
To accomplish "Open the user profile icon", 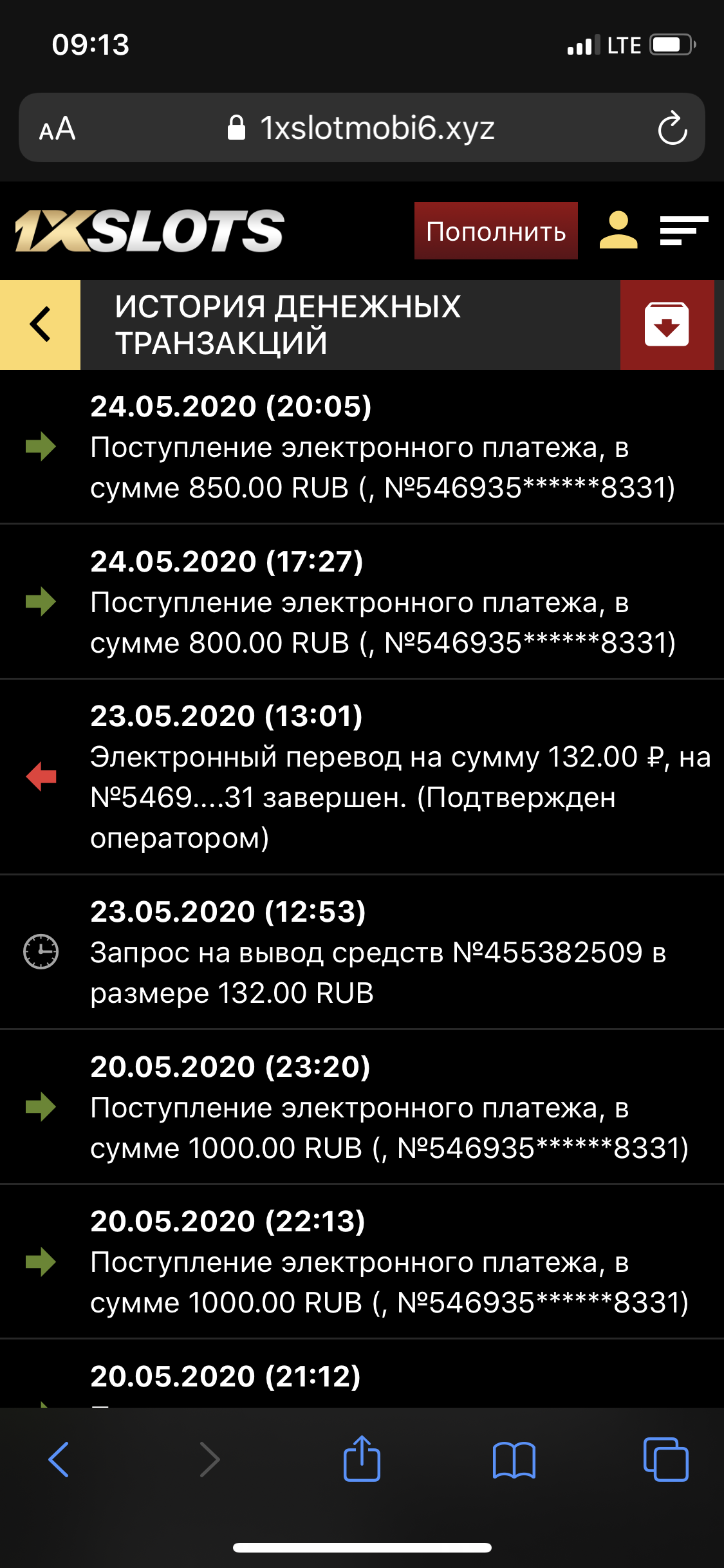I will (618, 230).
